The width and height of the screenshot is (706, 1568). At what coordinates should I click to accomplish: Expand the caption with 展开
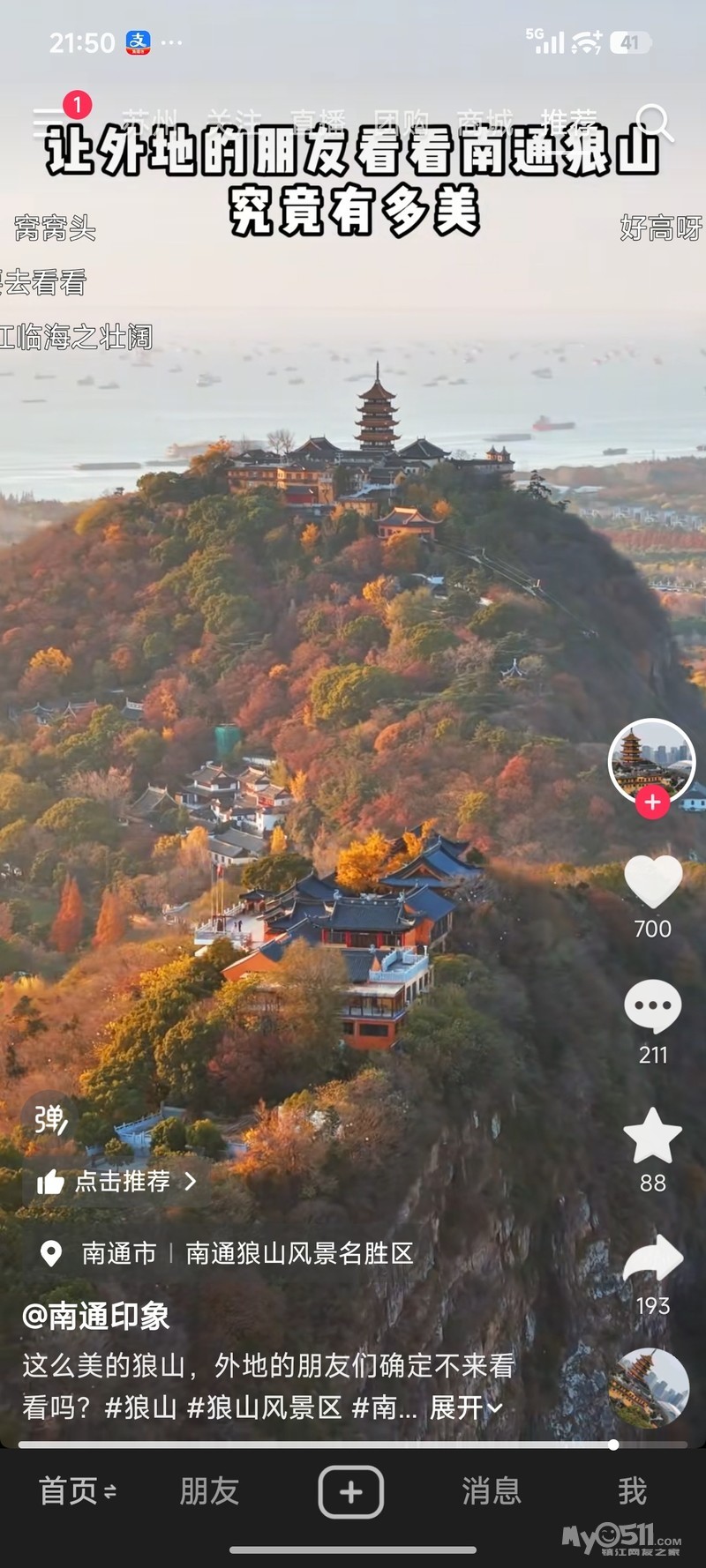[465, 1407]
